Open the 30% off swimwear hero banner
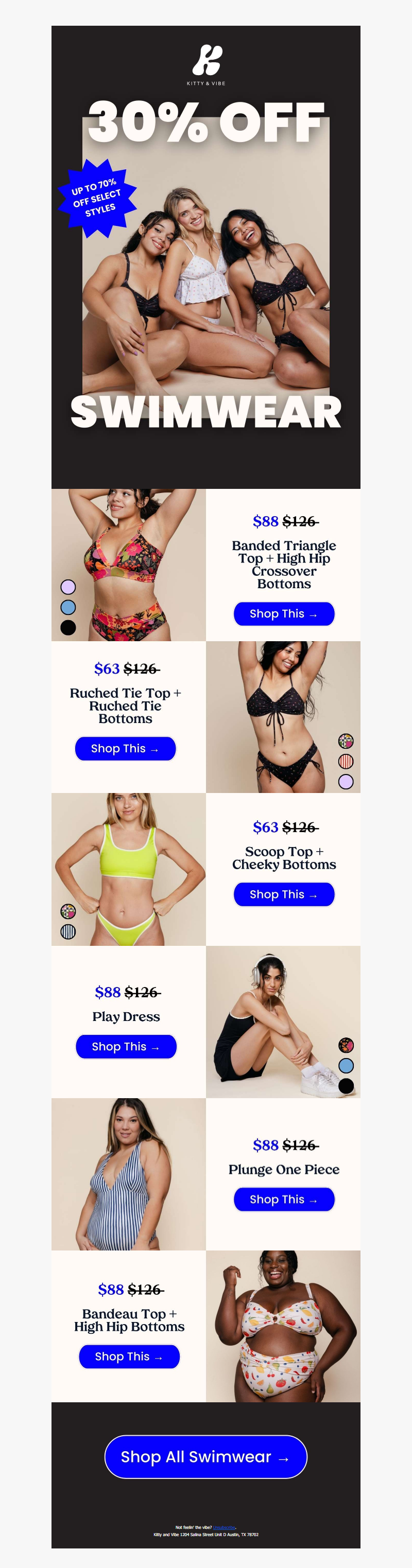Viewport: 412px width, 1568px height. tap(205, 256)
